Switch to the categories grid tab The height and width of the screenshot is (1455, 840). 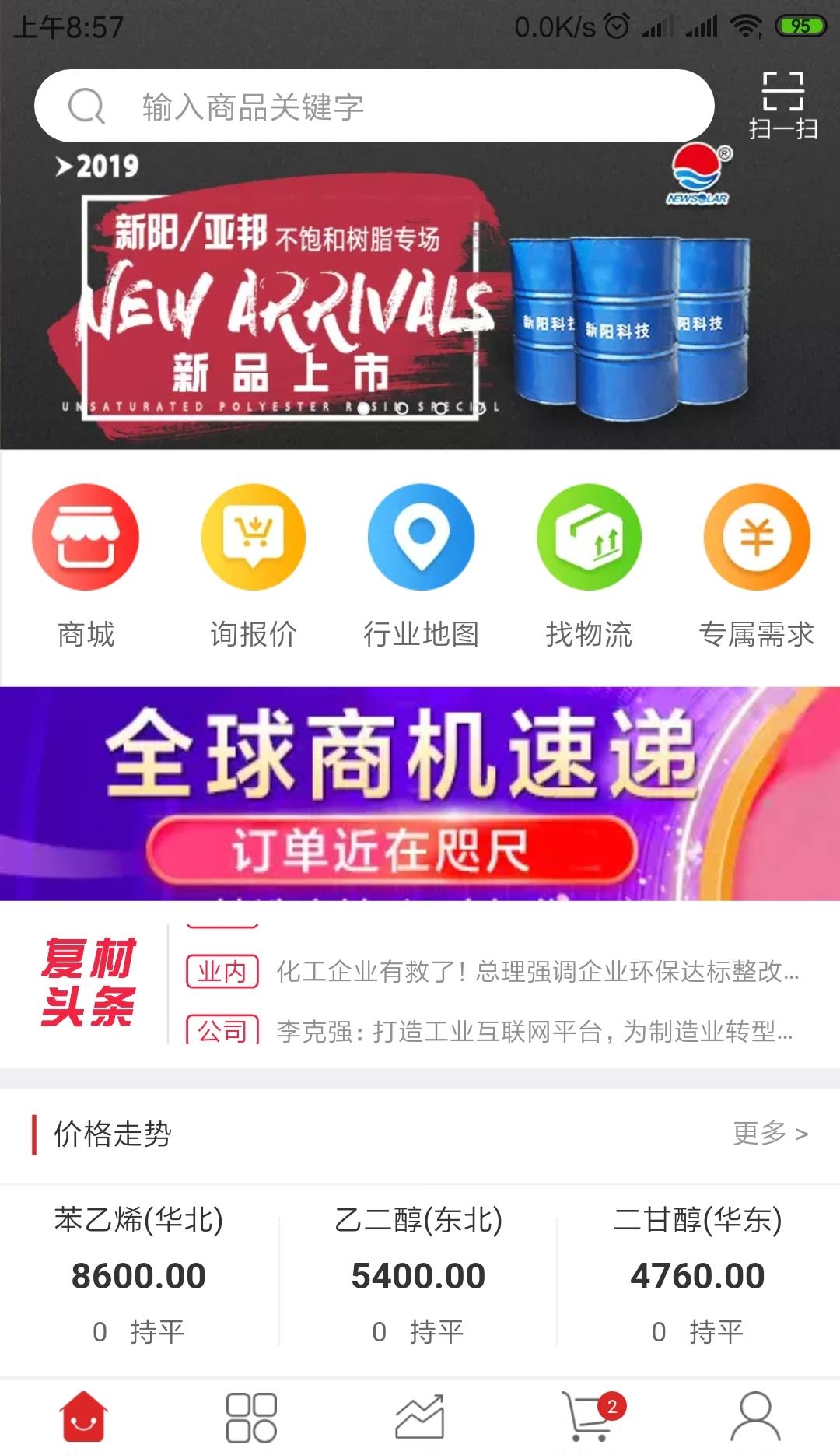251,1418
